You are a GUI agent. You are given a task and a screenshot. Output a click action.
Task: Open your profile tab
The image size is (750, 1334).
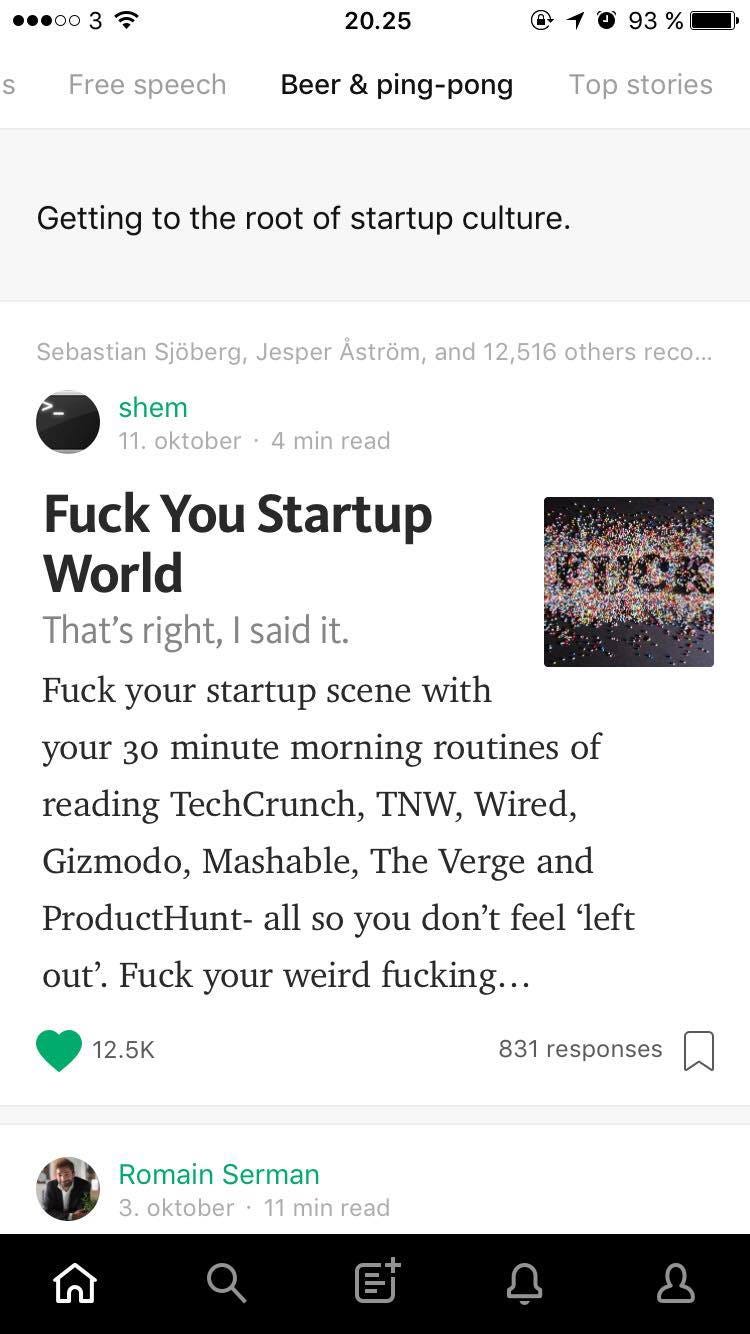pos(675,1283)
